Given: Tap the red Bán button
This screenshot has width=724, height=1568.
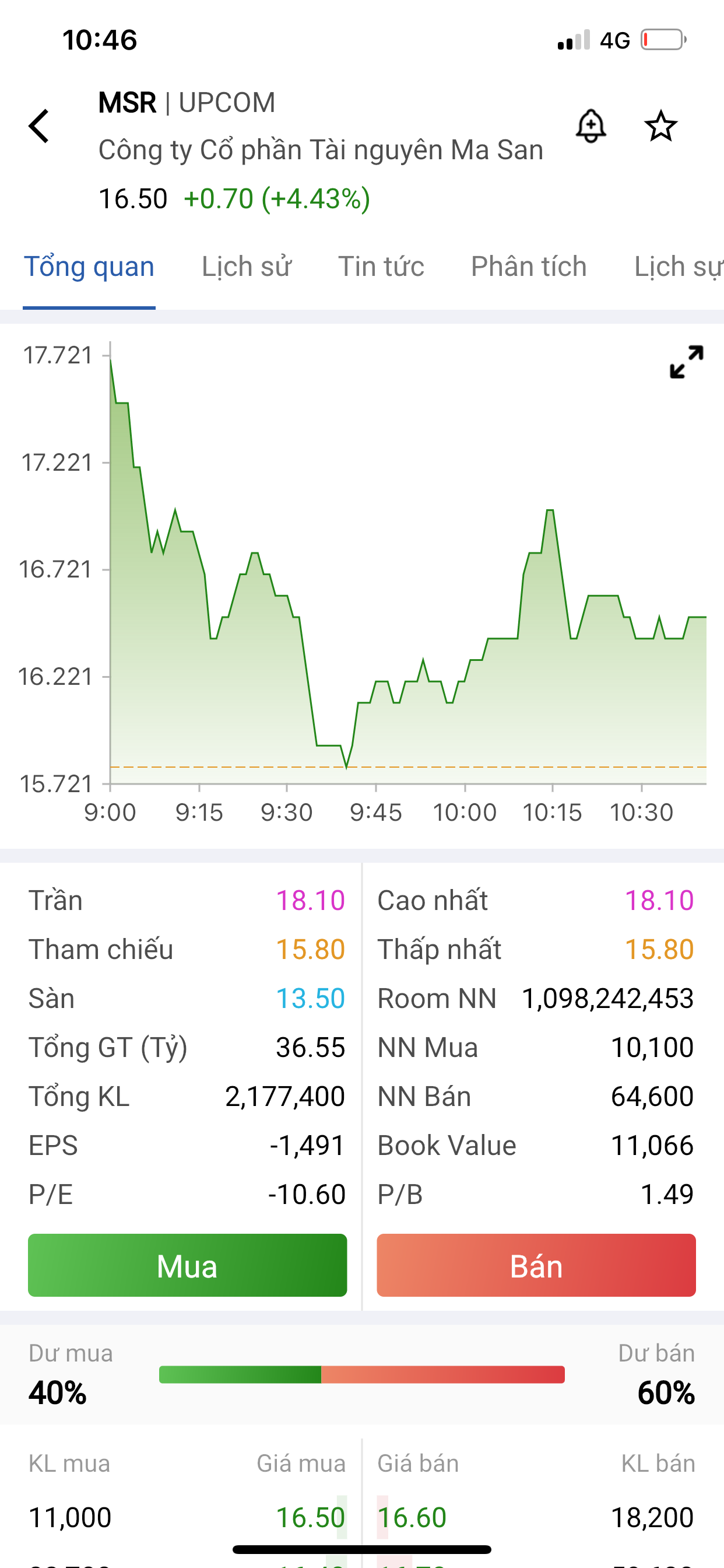Looking at the screenshot, I should [x=536, y=1265].
